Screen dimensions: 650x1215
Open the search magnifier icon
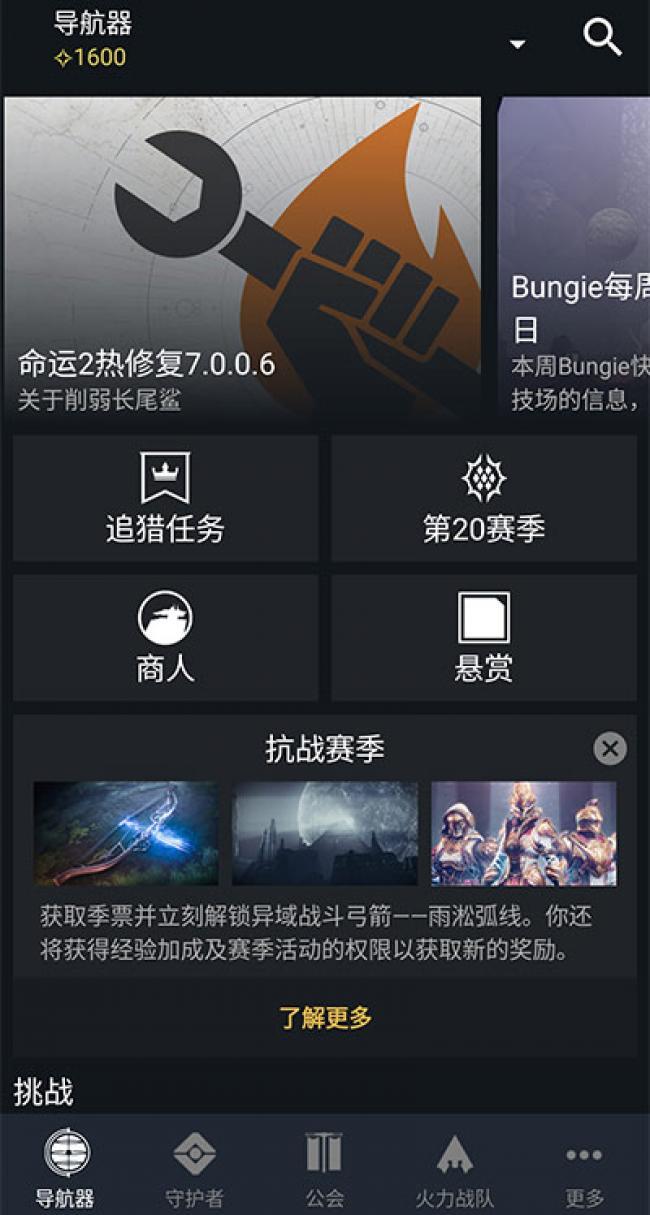click(602, 38)
